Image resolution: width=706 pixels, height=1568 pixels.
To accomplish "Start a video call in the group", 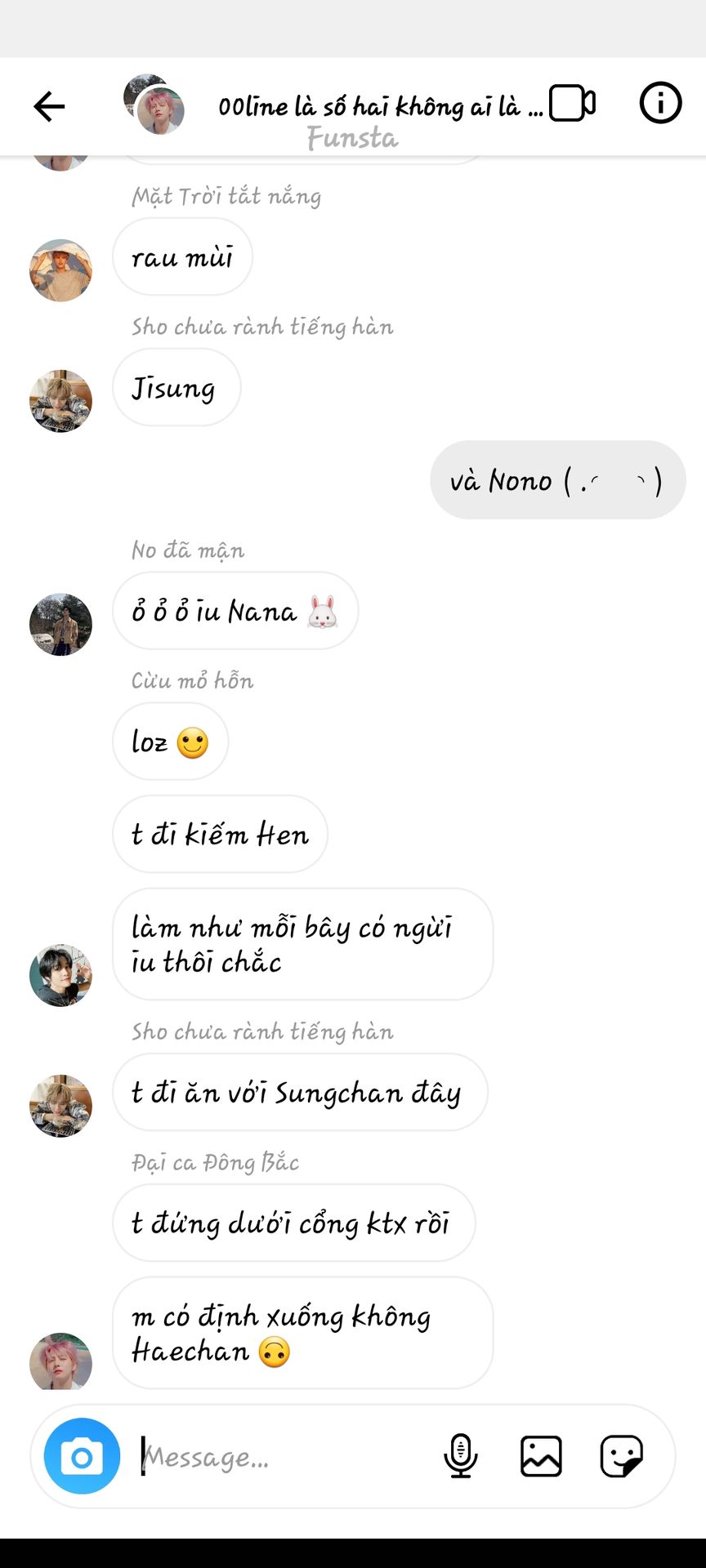I will point(572,104).
